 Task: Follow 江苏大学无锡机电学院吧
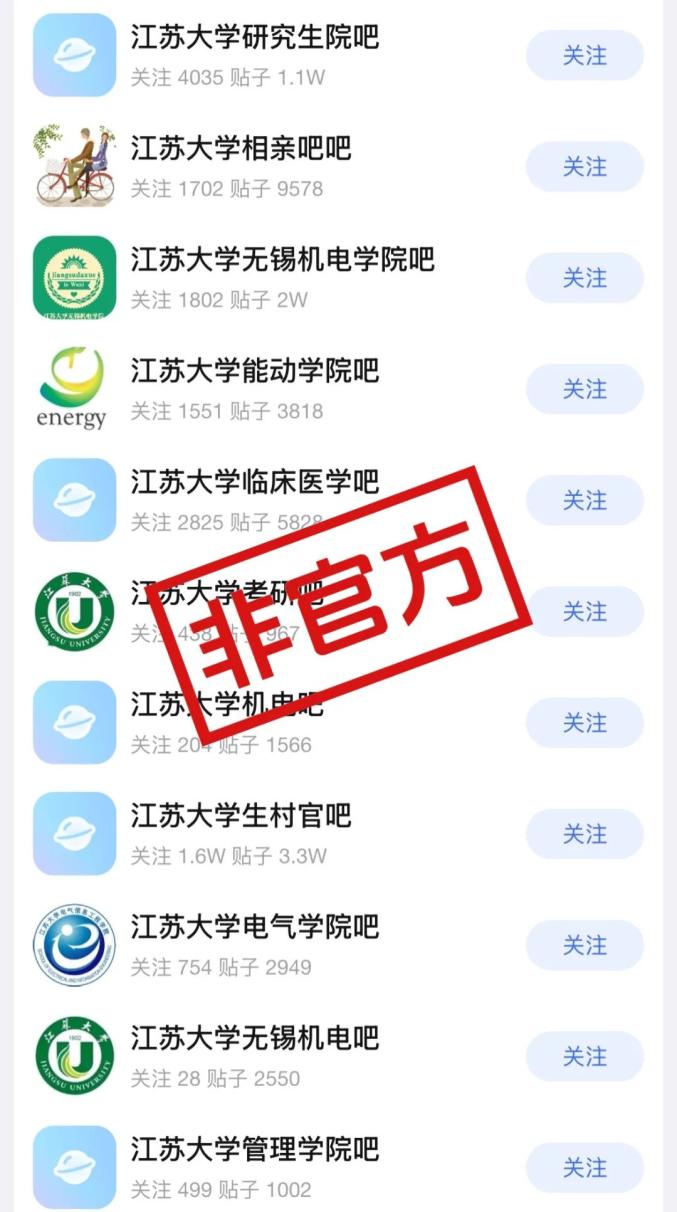click(584, 278)
